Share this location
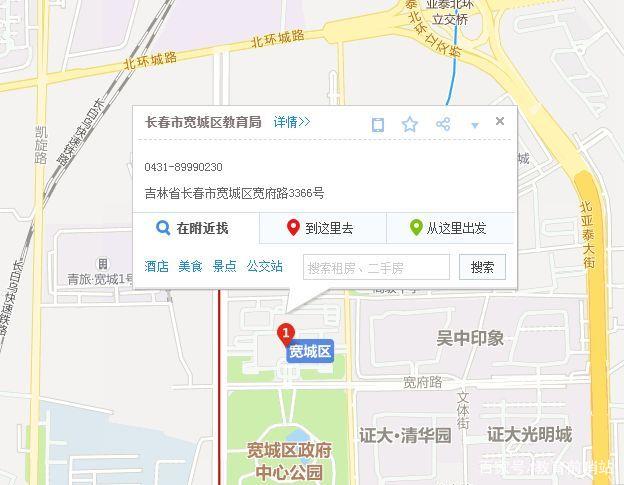Viewport: 624px width, 485px height. click(443, 124)
